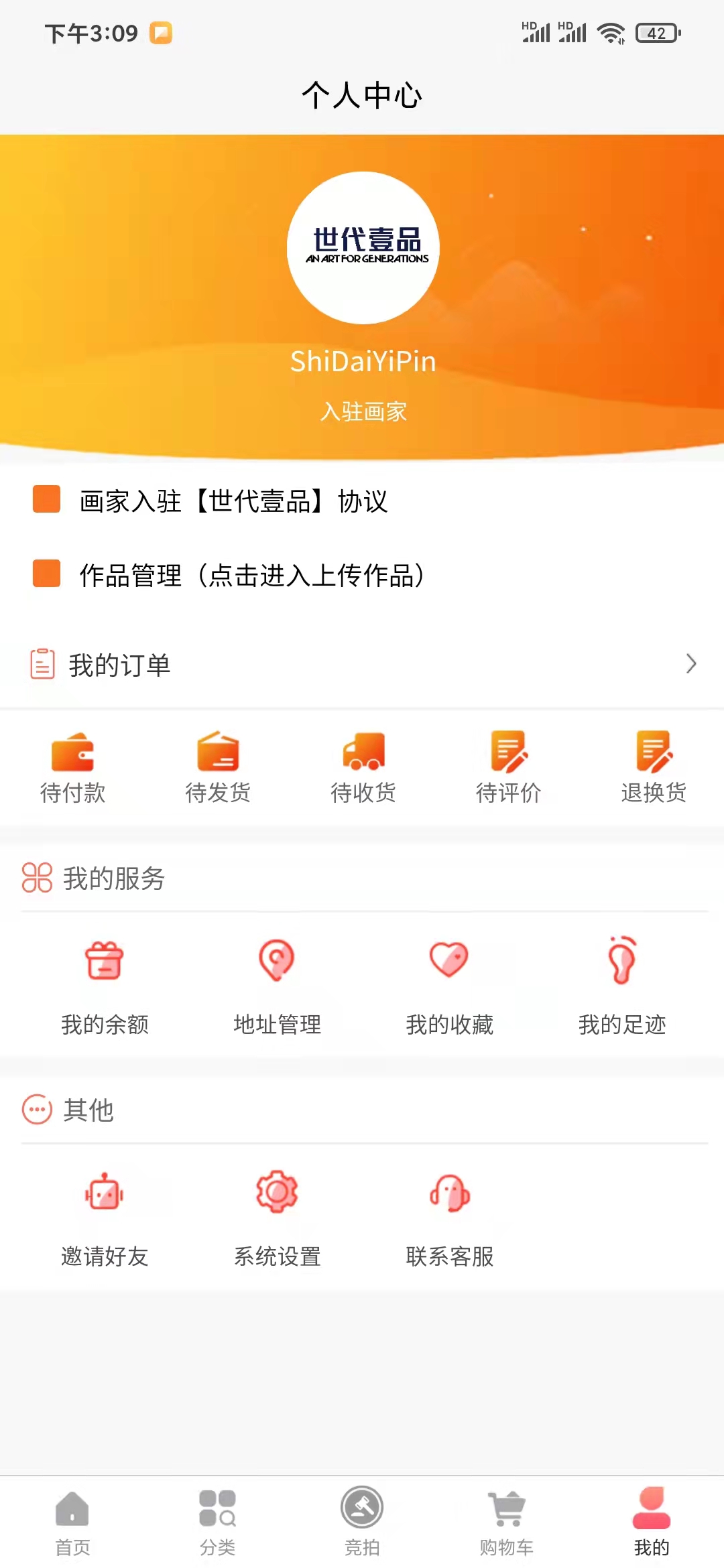Toggle the 作品管理 upload works checkbox
Screen dimensions: 724x1568
coord(46,574)
